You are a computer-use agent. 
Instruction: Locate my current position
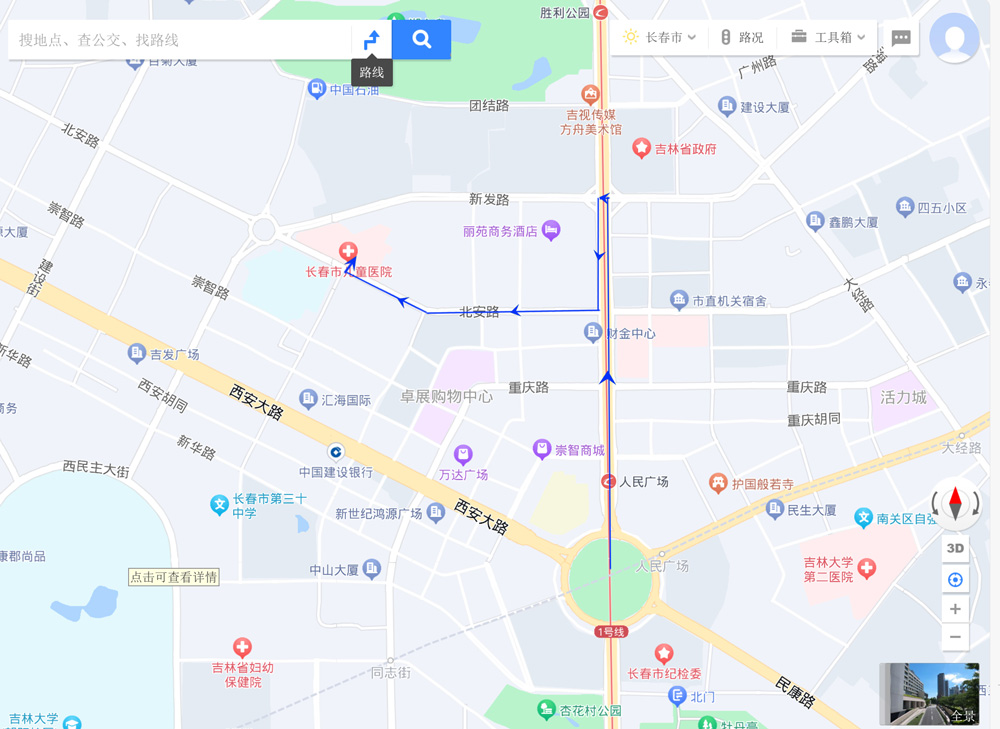tap(955, 579)
